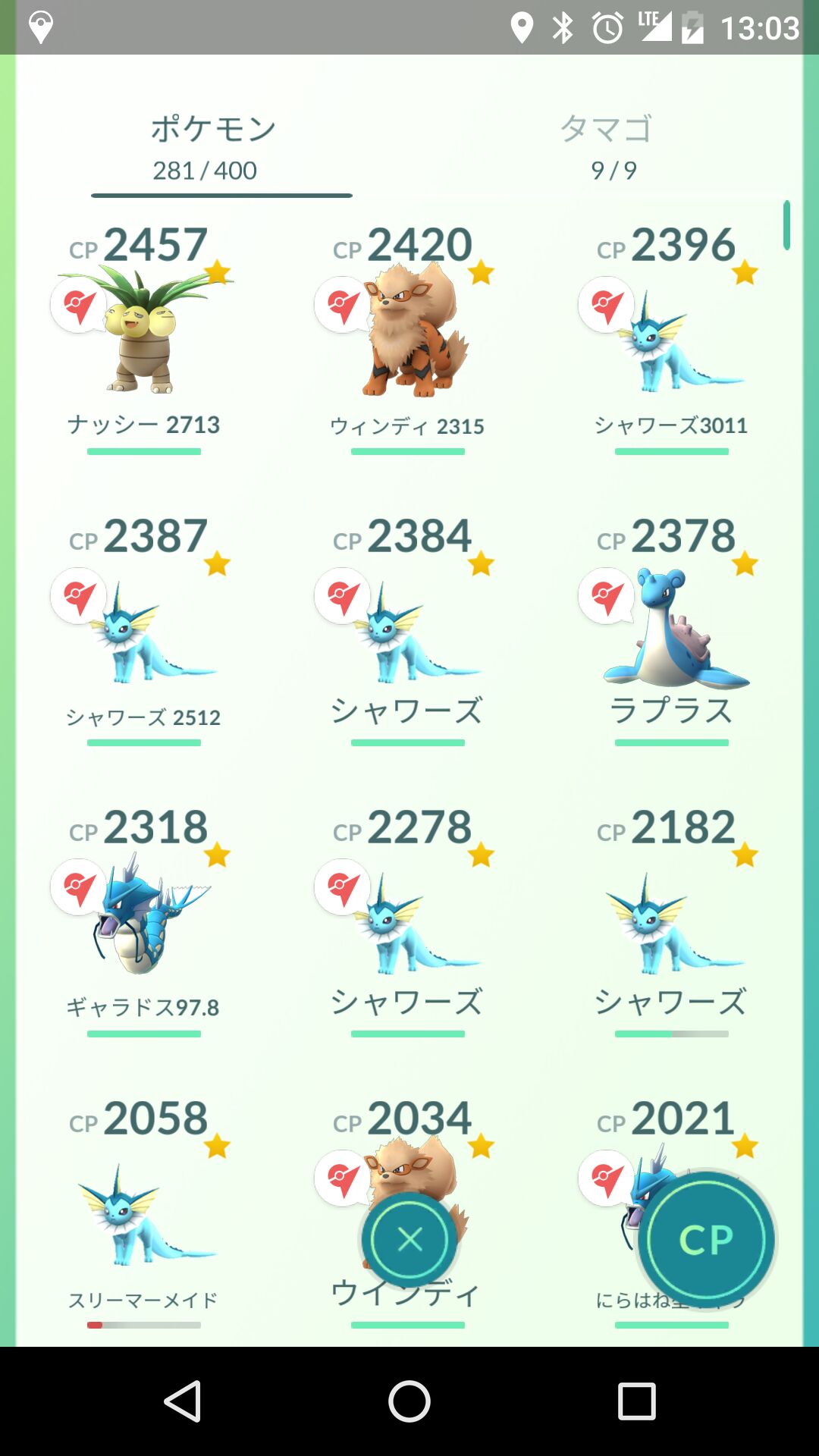The image size is (819, 1456).
Task: Select the CP 2384 シャワーズ
Action: [x=408, y=629]
